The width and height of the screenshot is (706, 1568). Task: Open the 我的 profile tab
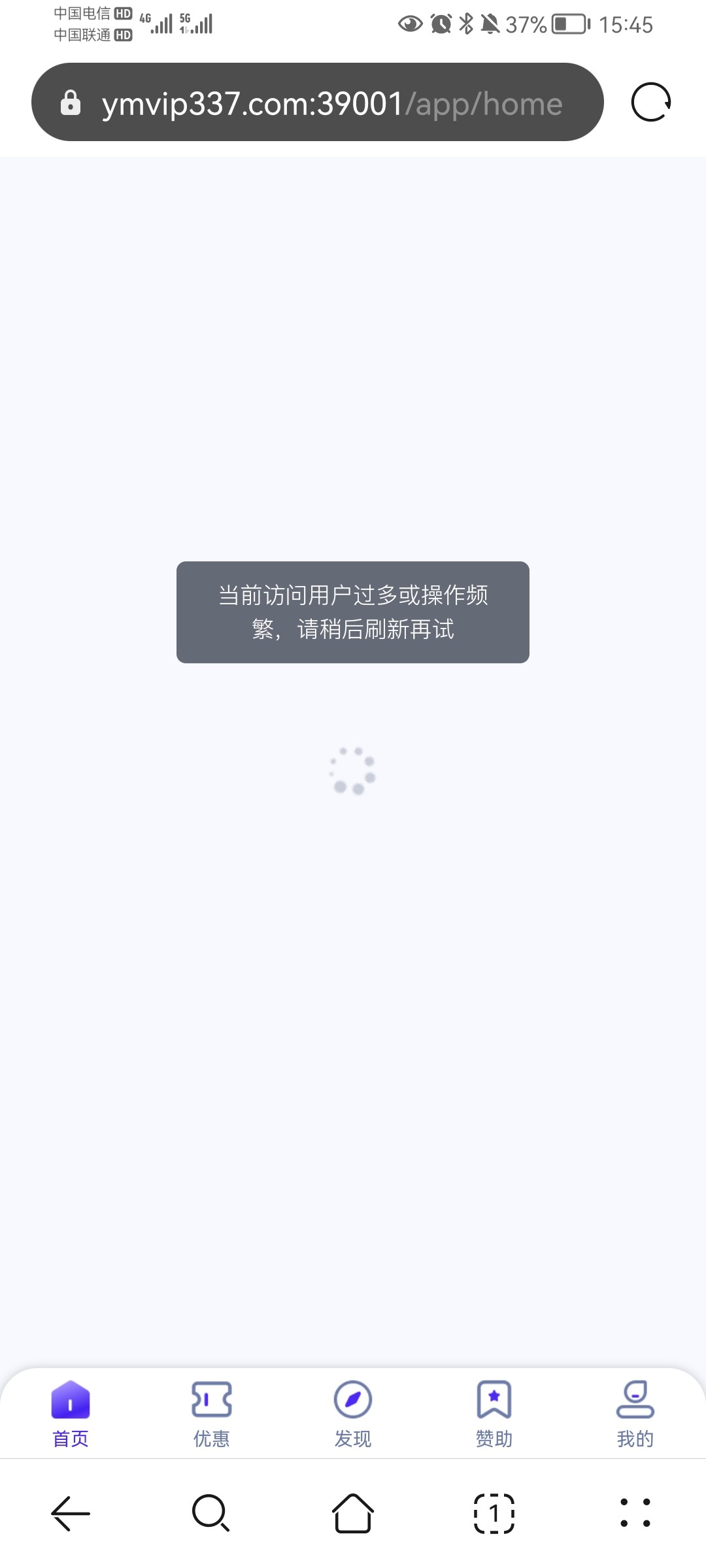tap(635, 1414)
